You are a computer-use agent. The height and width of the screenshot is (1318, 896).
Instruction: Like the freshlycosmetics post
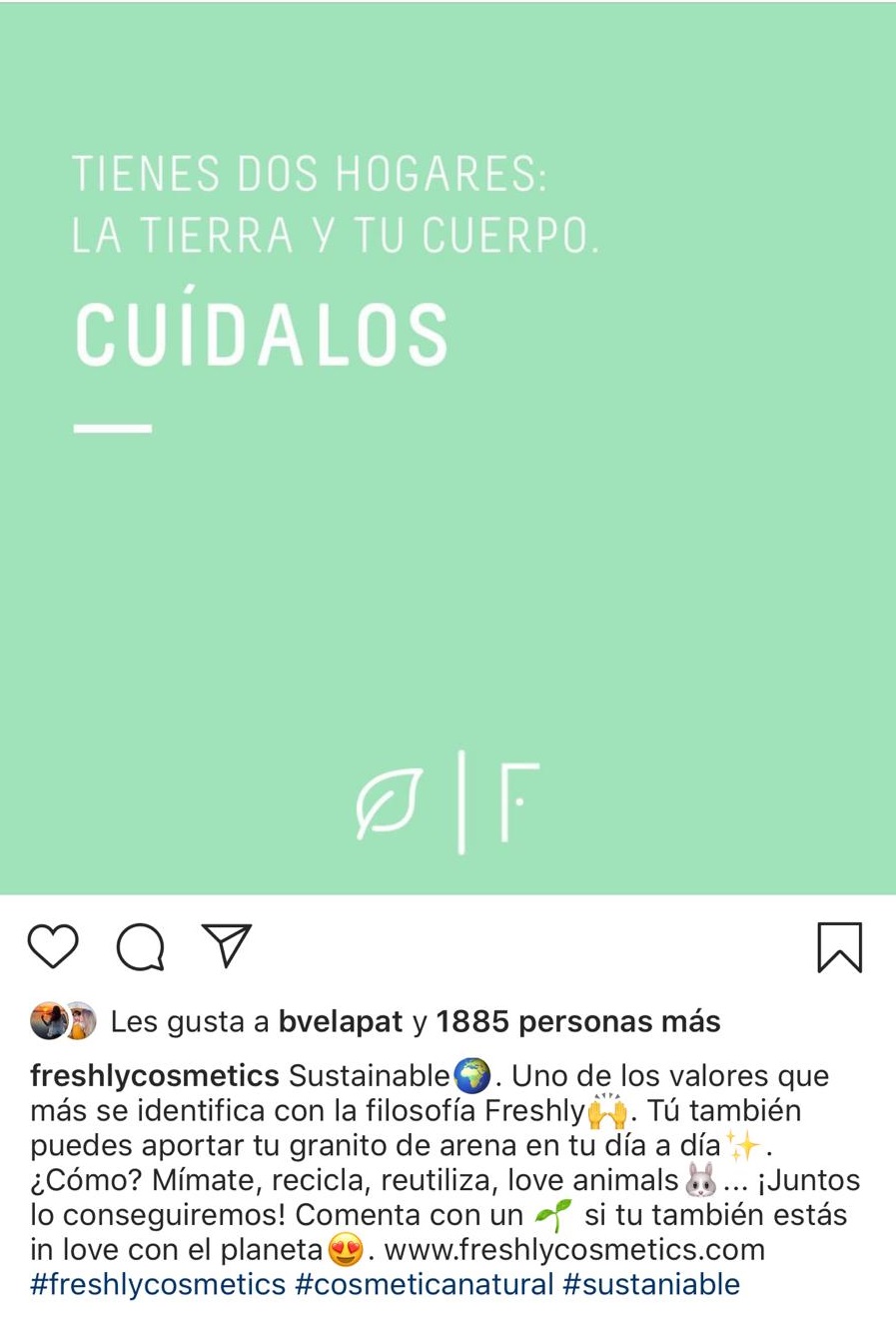pos(52,946)
